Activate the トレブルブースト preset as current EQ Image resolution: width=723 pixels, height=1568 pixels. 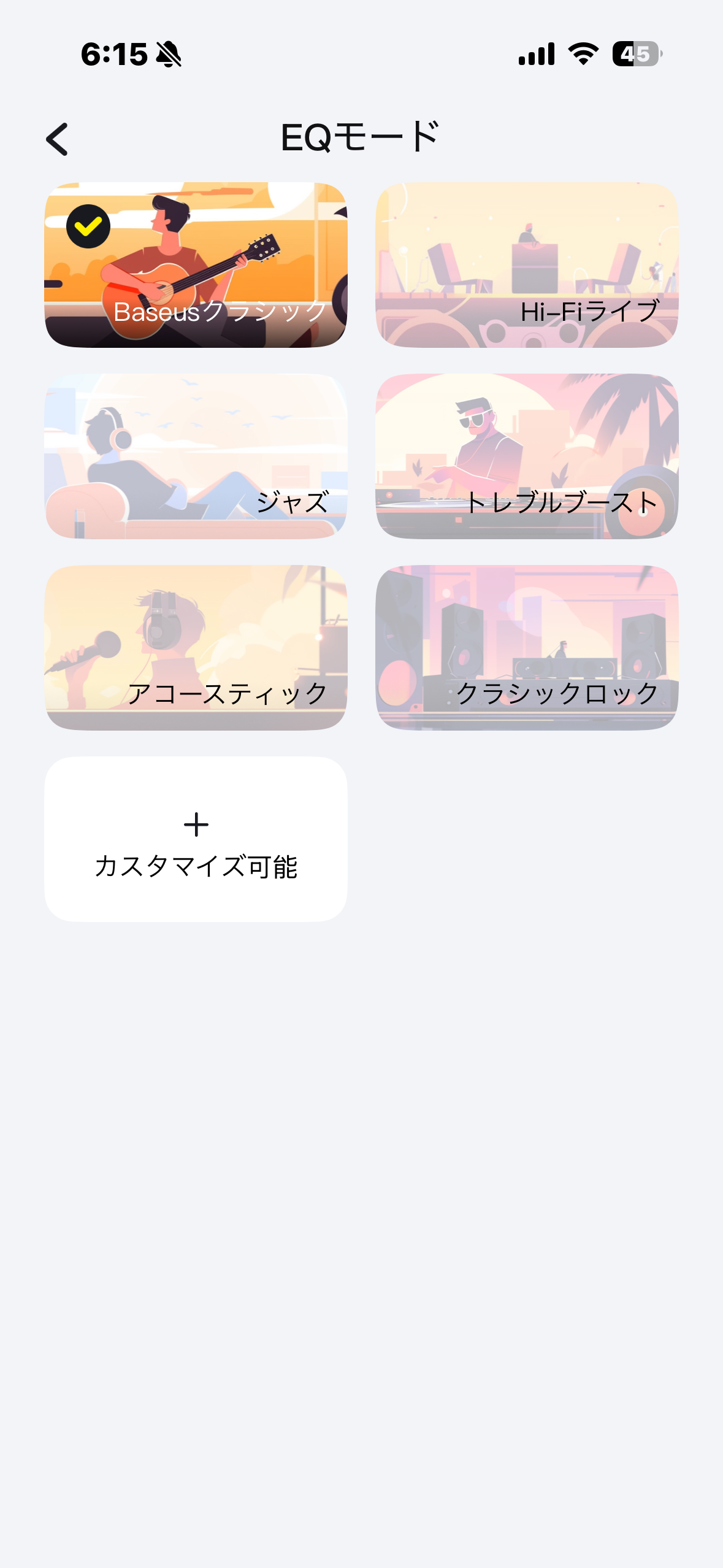[x=527, y=459]
